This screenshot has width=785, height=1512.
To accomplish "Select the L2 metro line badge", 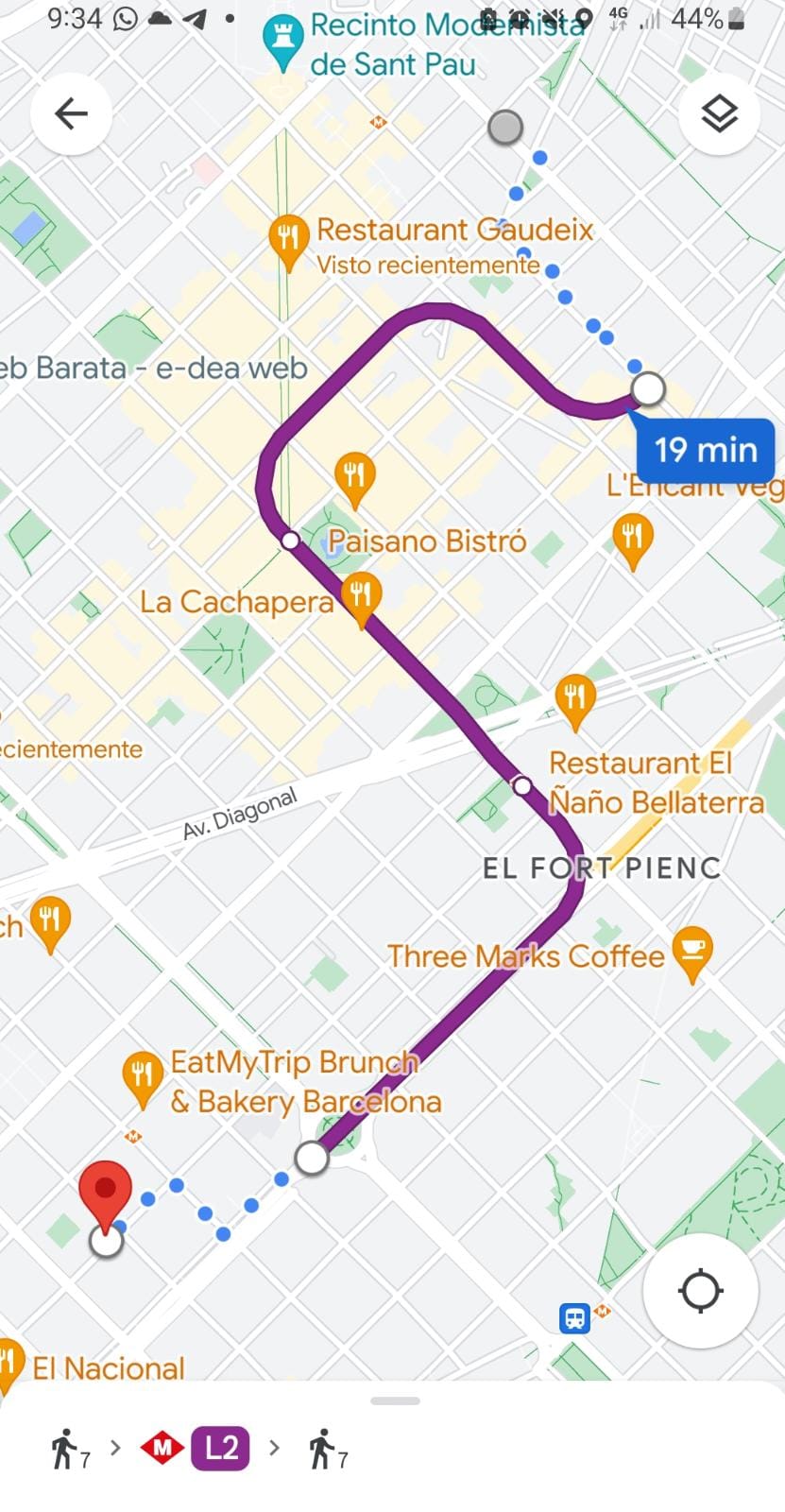I will click(x=219, y=1449).
